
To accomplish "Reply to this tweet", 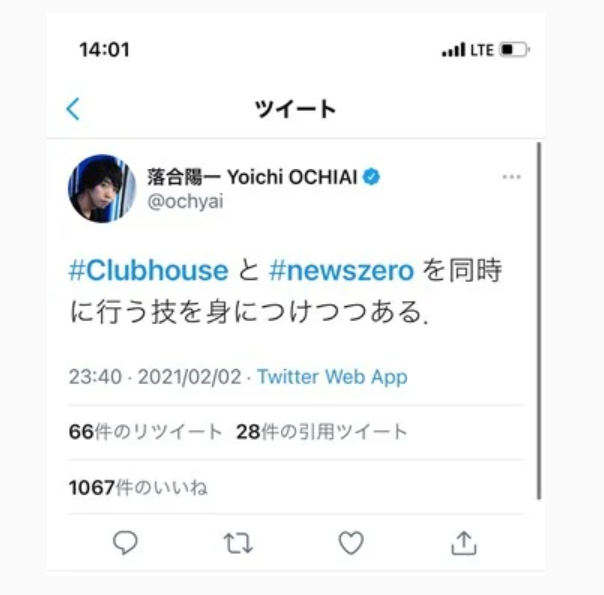I will point(125,542).
